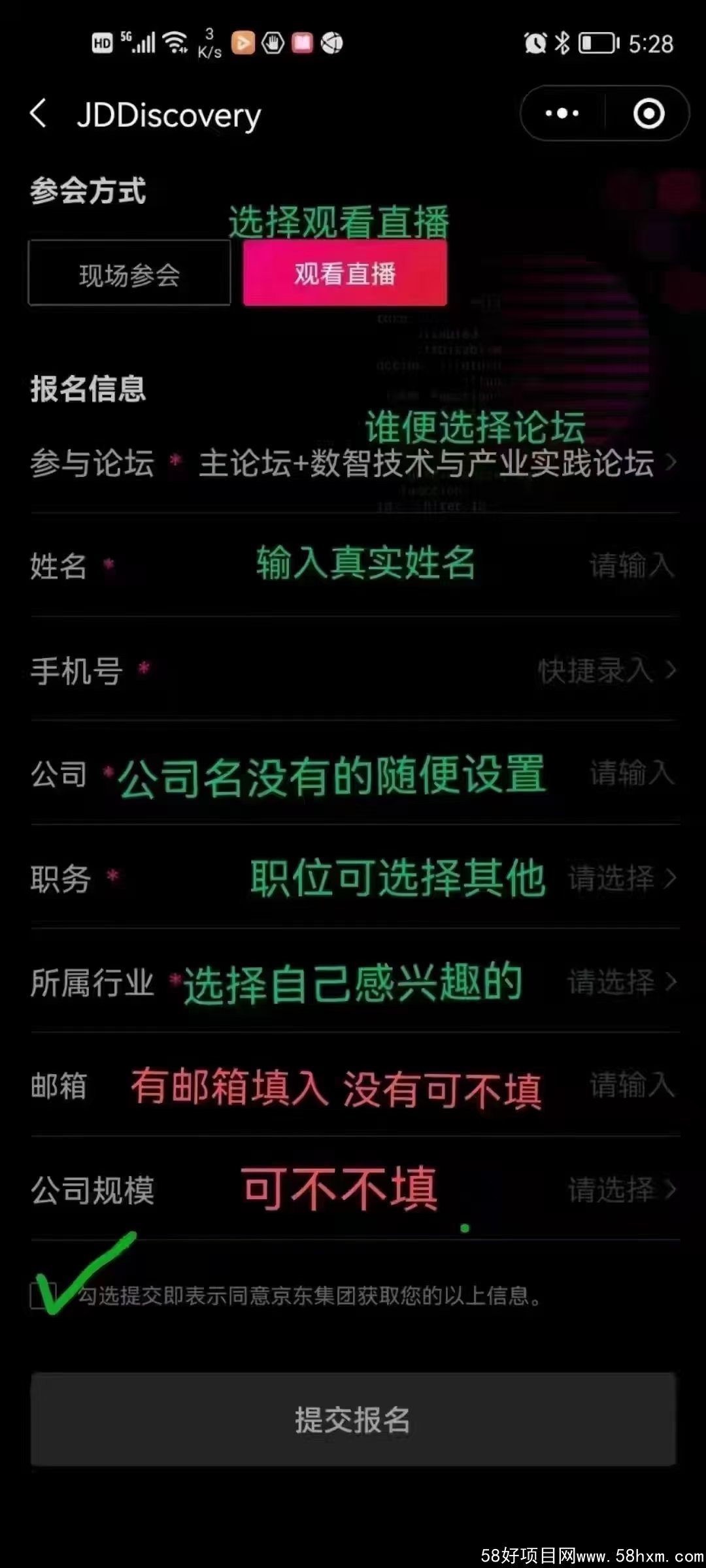Select 观看直播 attendance option
Viewport: 706px width, 1568px height.
[x=345, y=273]
